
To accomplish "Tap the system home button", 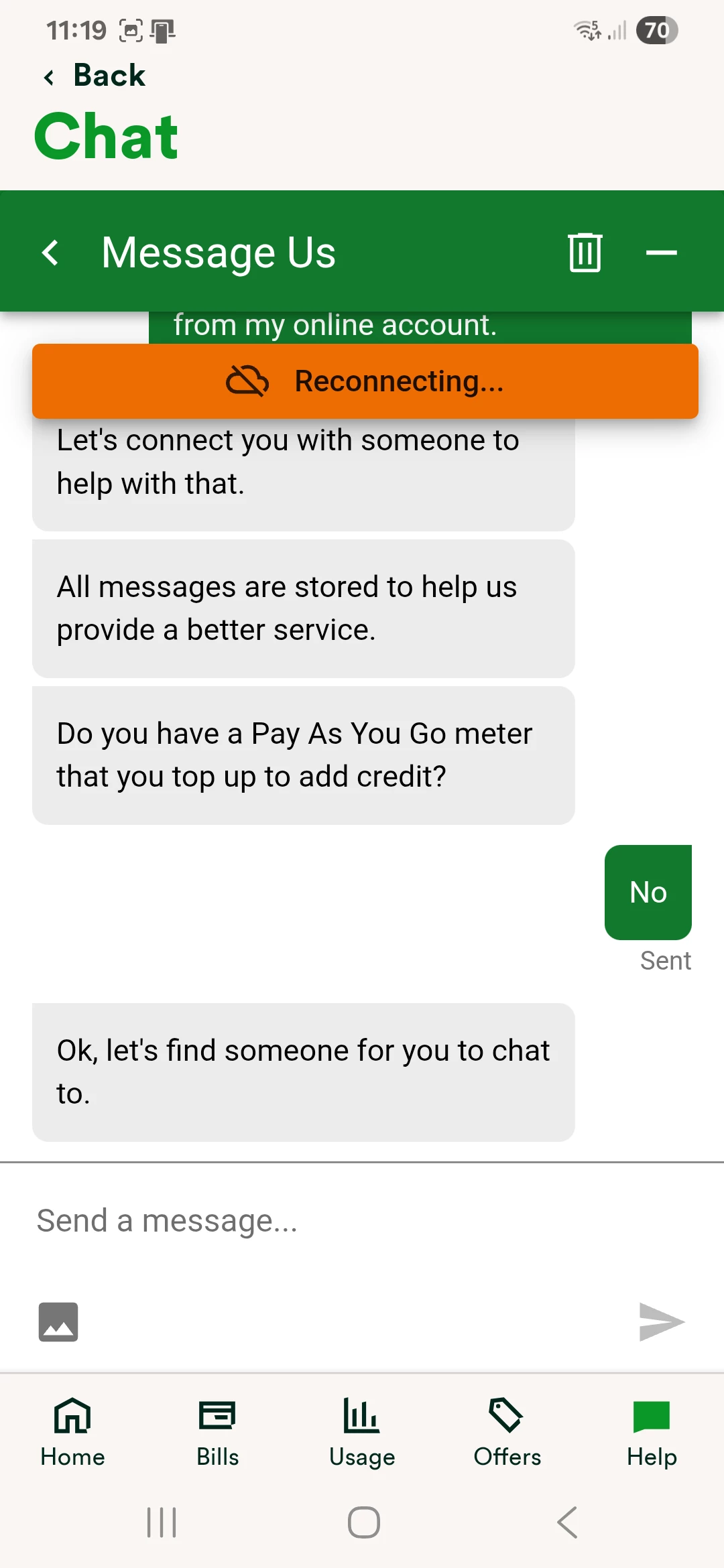I will [x=363, y=1522].
